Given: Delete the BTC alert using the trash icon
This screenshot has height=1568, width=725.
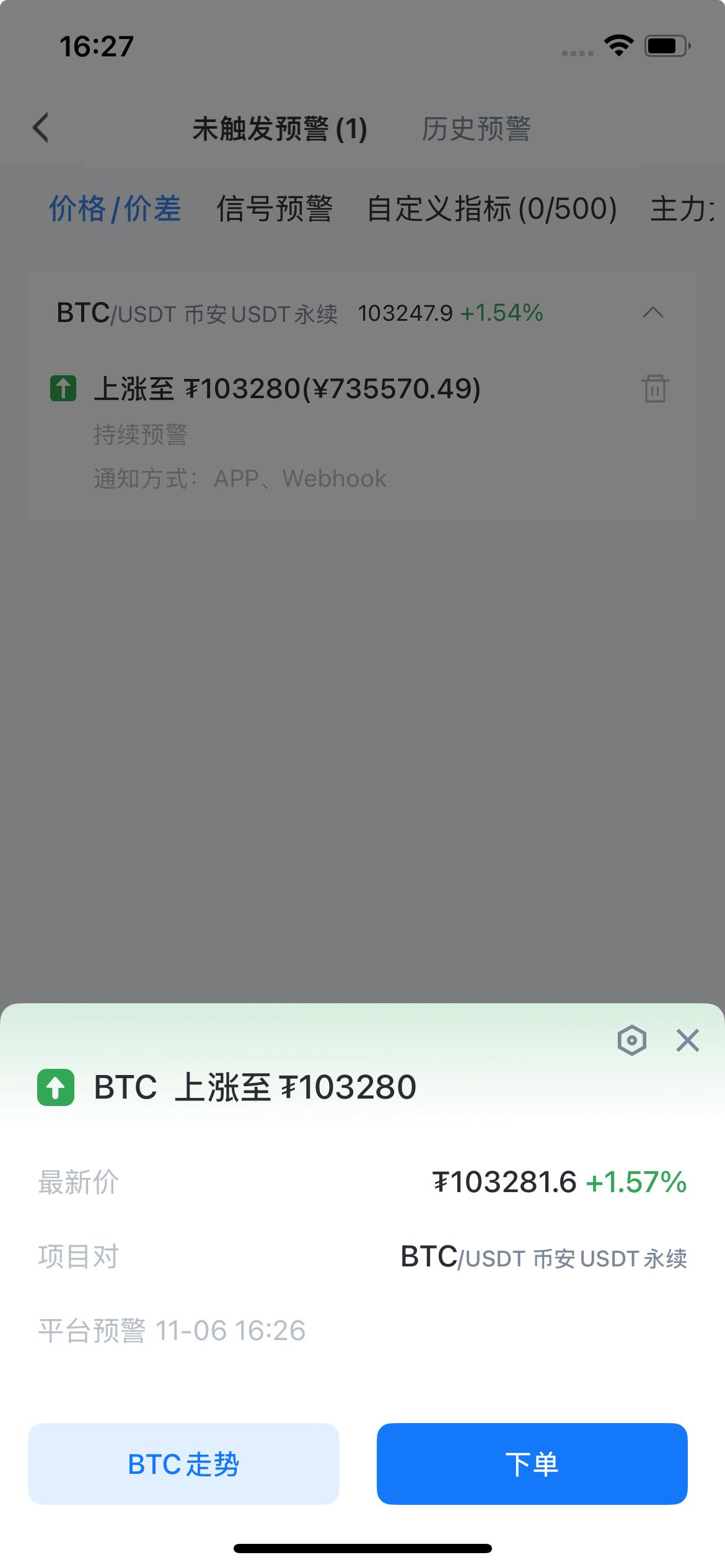Looking at the screenshot, I should pos(655,390).
